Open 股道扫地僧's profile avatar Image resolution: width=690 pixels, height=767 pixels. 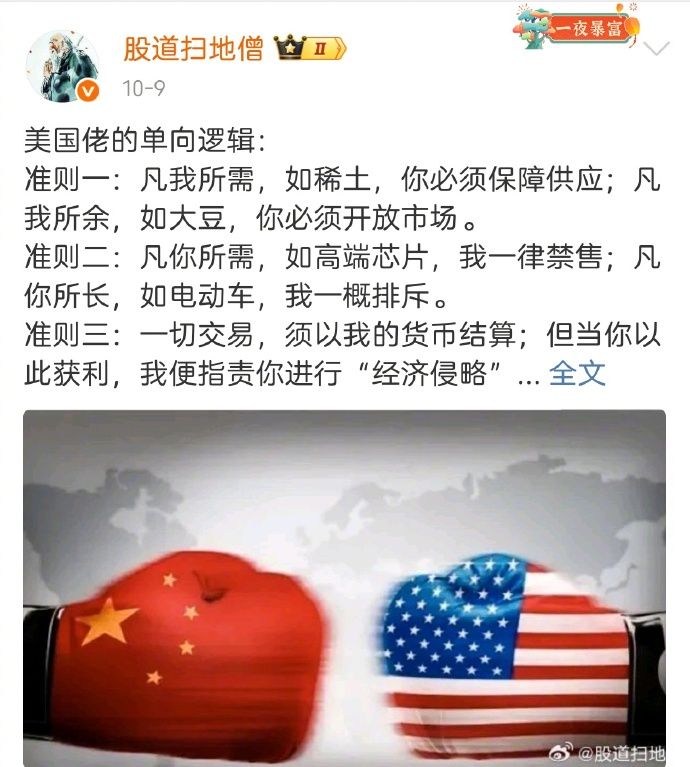coord(62,66)
